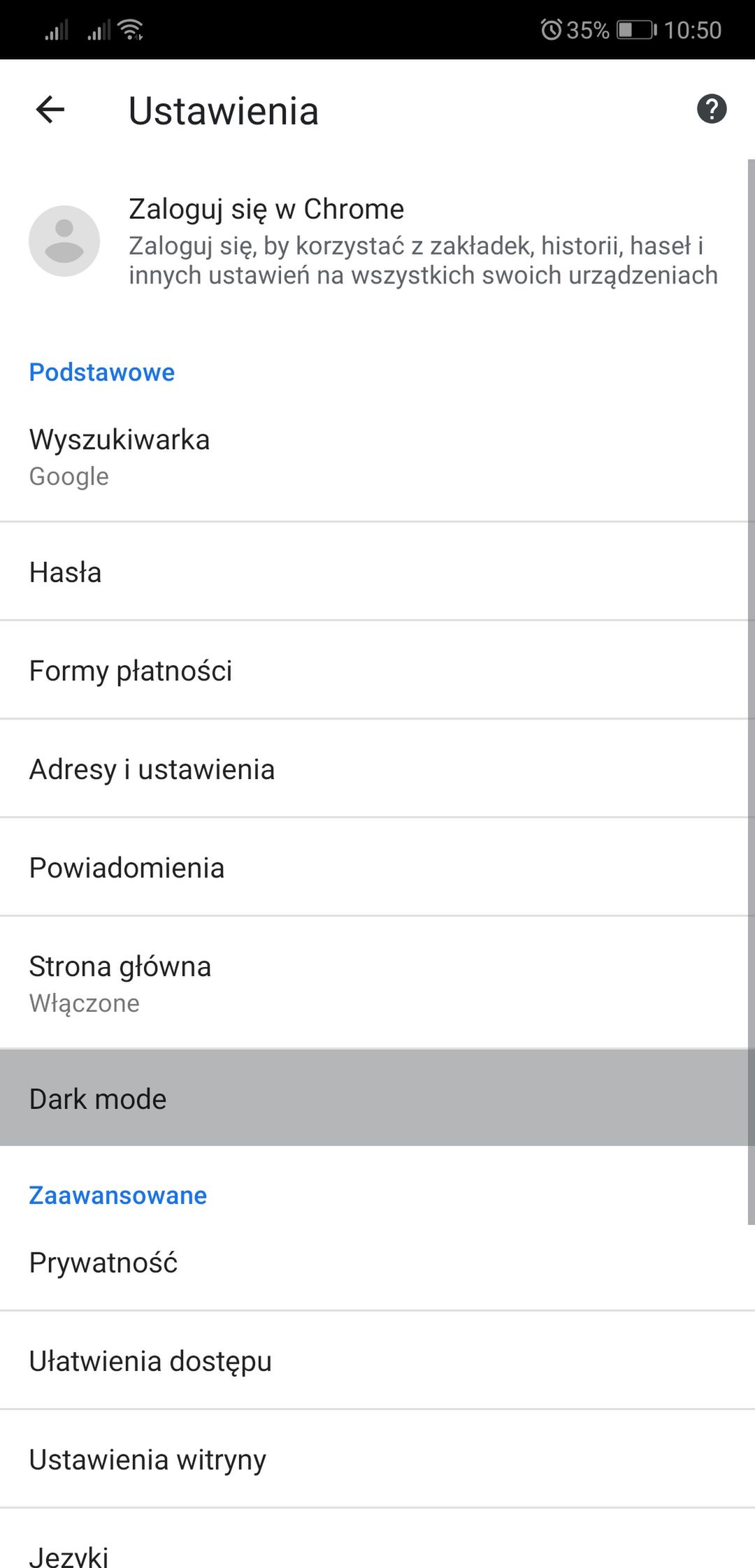This screenshot has height=1568, width=755.
Task: Go back using the arrow
Action: pyautogui.click(x=50, y=110)
